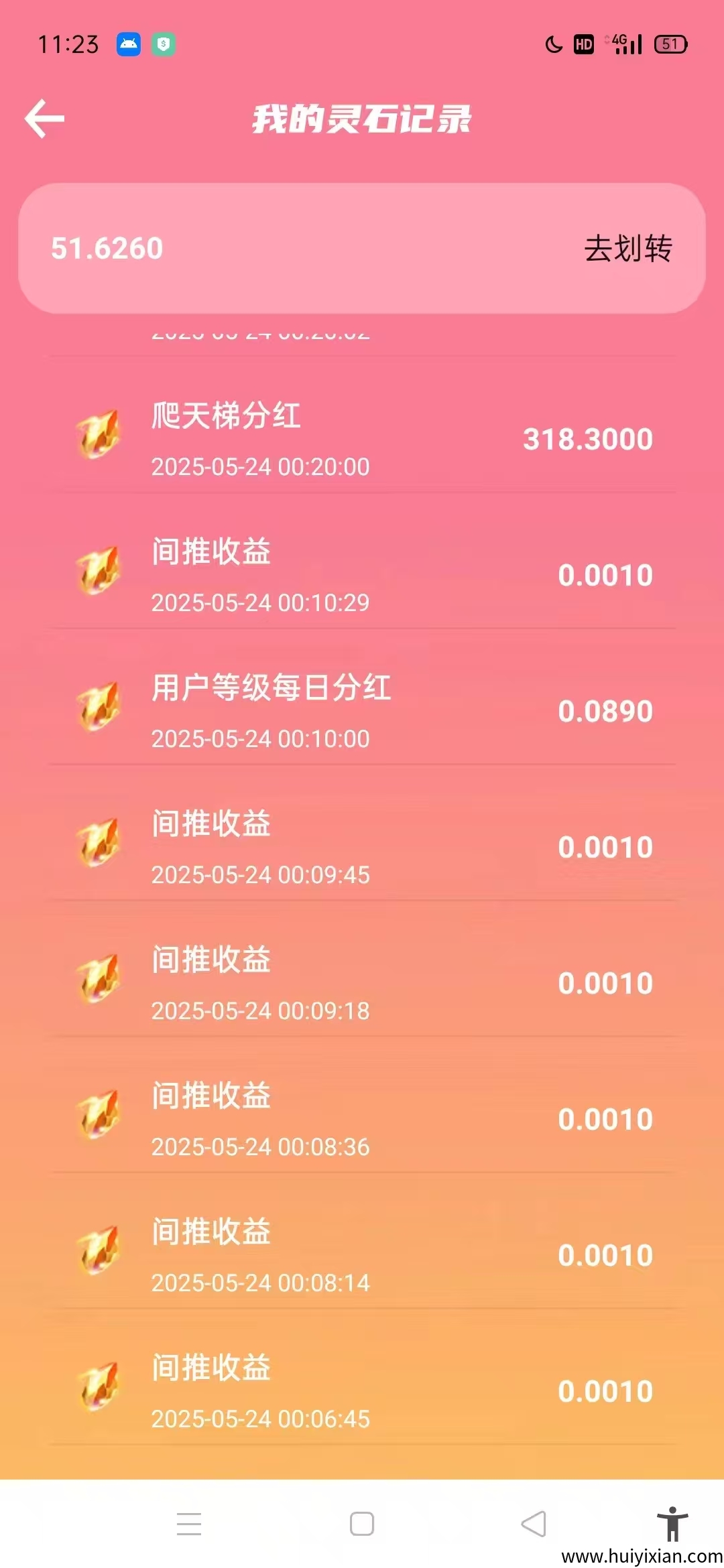Click the balance amount 51.6260
This screenshot has width=724, height=1568.
pyautogui.click(x=107, y=249)
